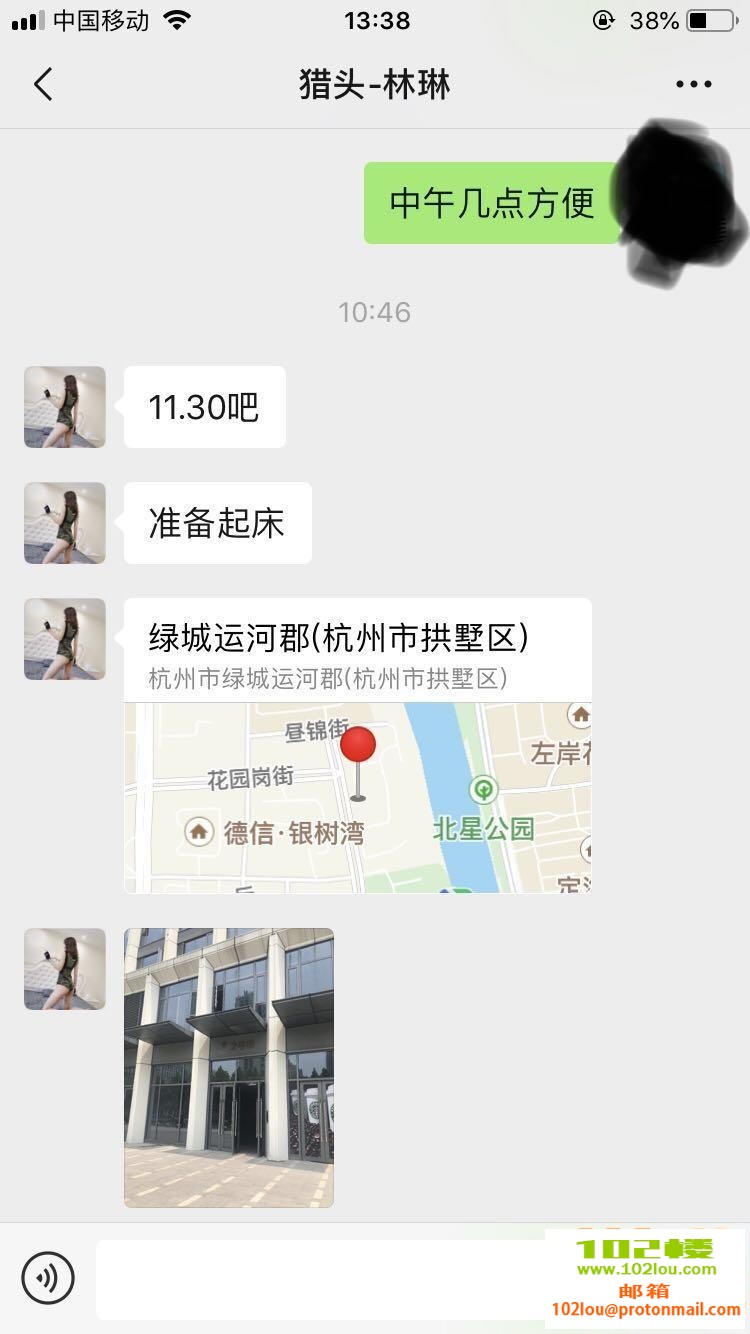
Task: Open the more options (...) menu
Action: (694, 84)
